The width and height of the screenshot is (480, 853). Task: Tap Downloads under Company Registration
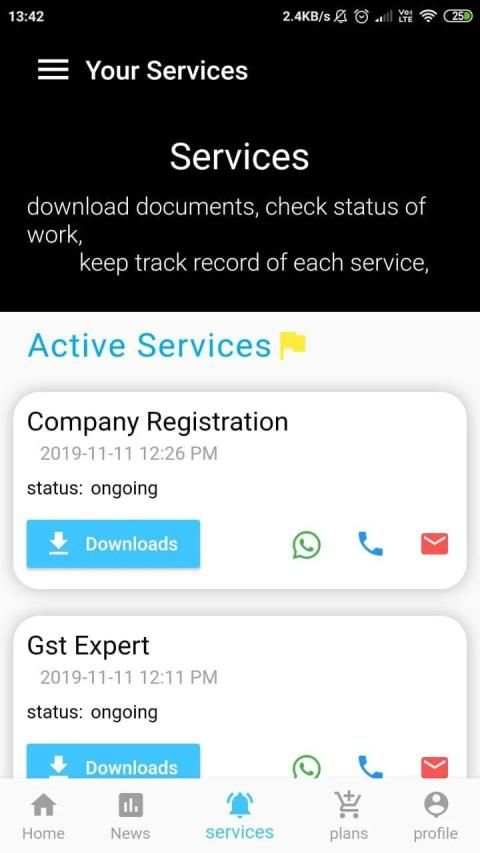pos(113,544)
